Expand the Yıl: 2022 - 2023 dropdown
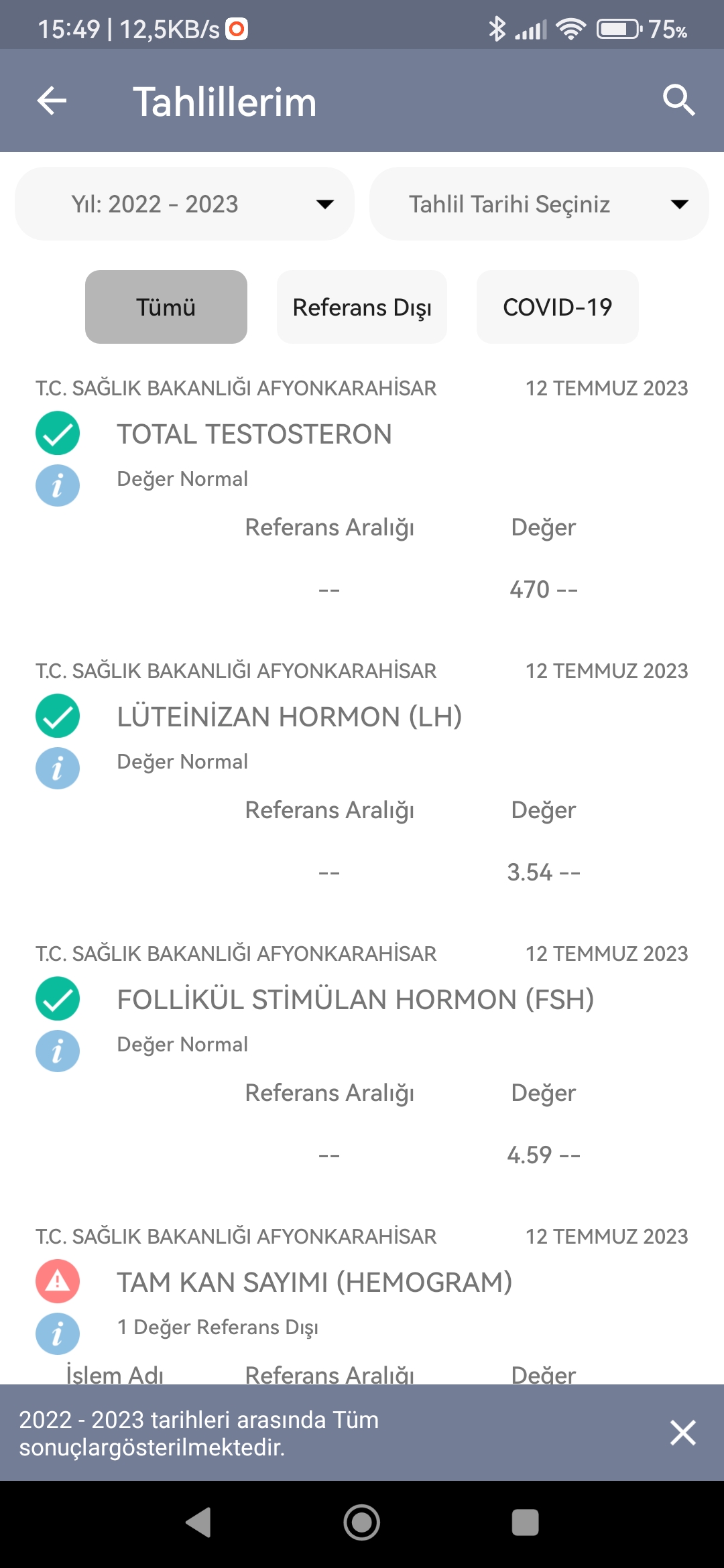Image resolution: width=724 pixels, height=1568 pixels. [x=184, y=204]
